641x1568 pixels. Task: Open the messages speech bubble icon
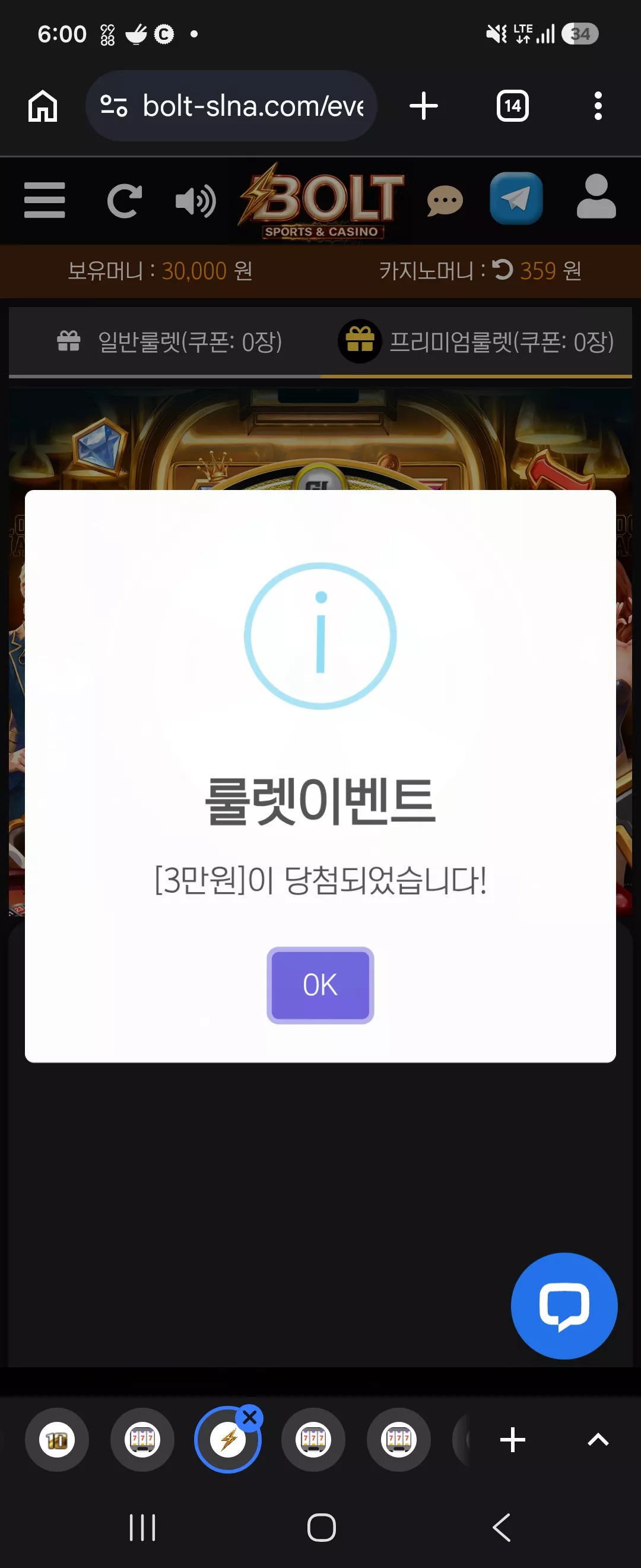[x=445, y=201]
